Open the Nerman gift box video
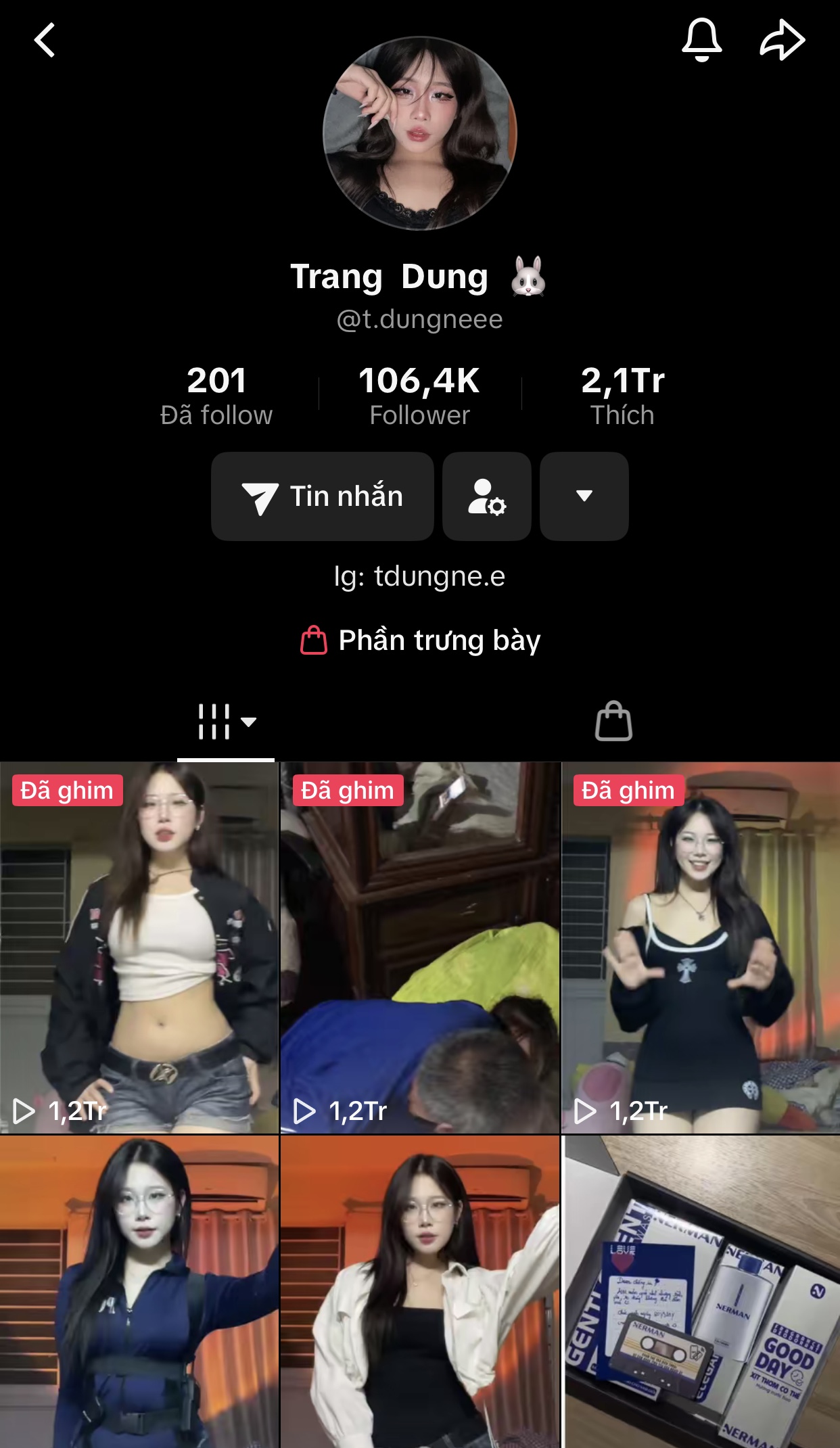Screen dimensions: 840x1448 point(701,1292)
